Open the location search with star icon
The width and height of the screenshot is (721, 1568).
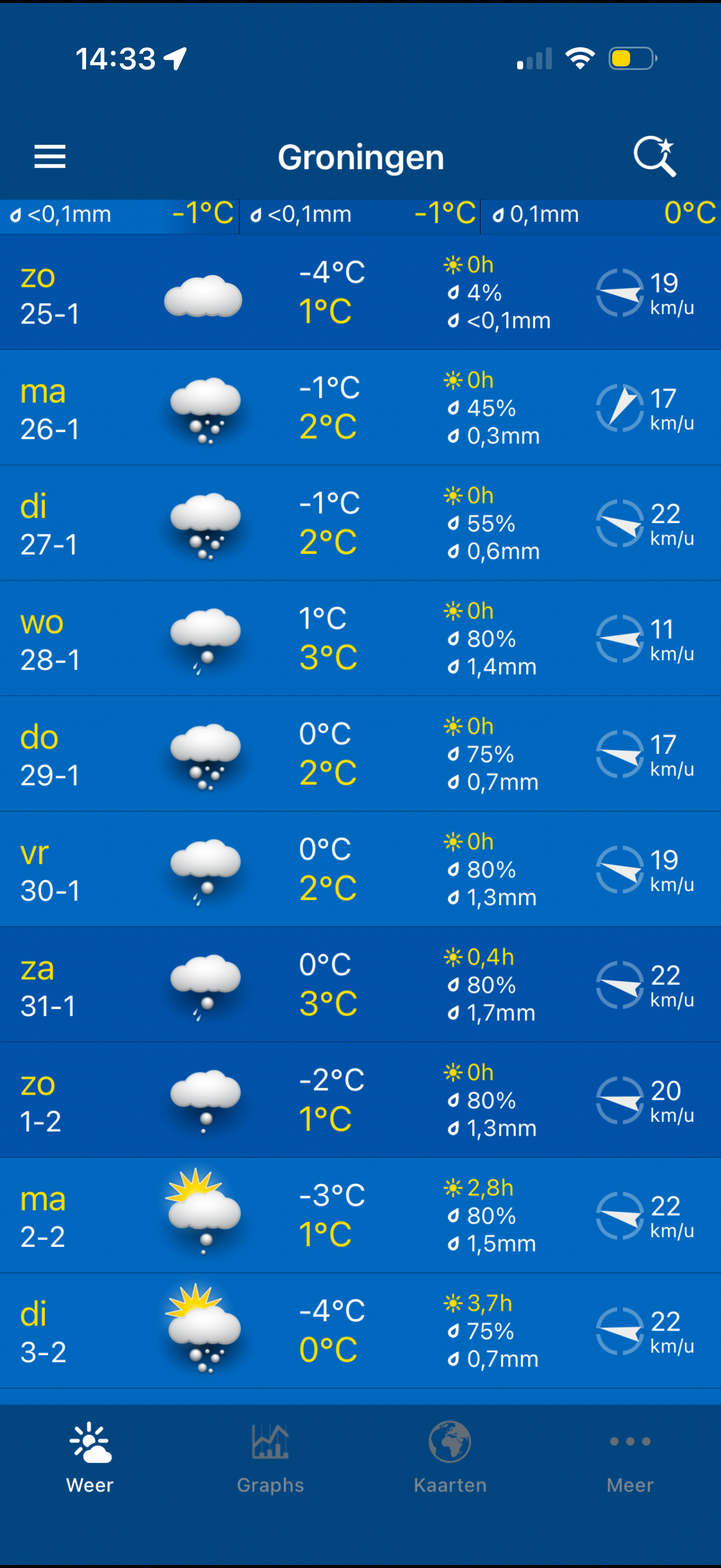655,157
